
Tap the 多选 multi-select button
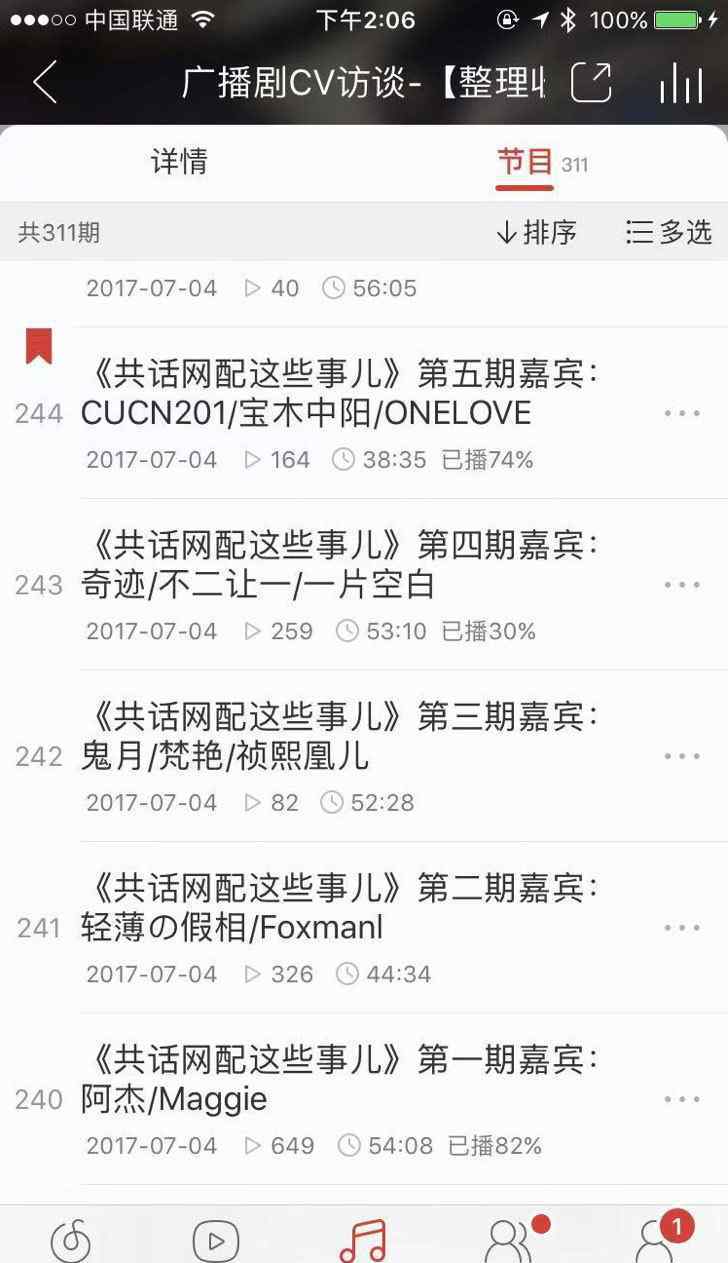[669, 232]
